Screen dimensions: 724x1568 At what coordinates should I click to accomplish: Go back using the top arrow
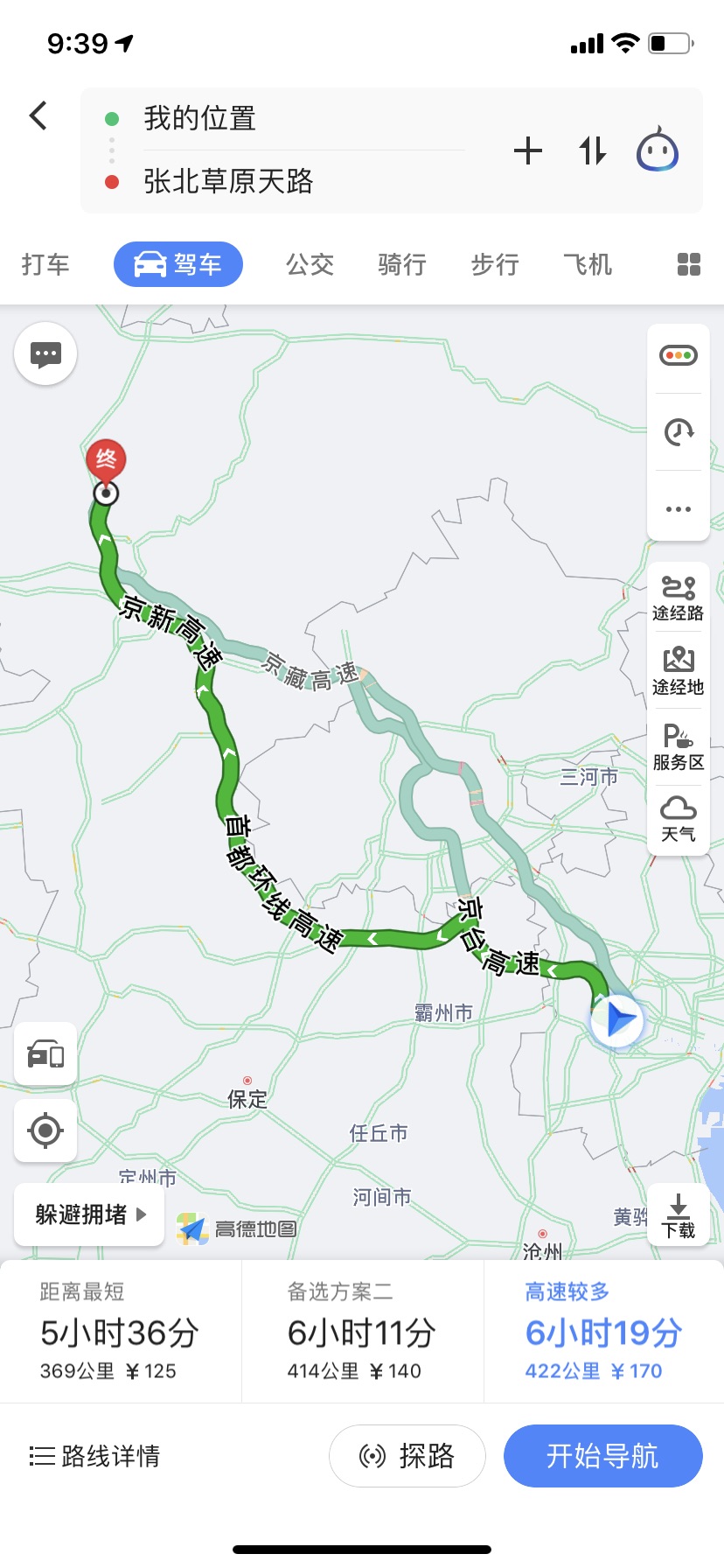tap(38, 115)
